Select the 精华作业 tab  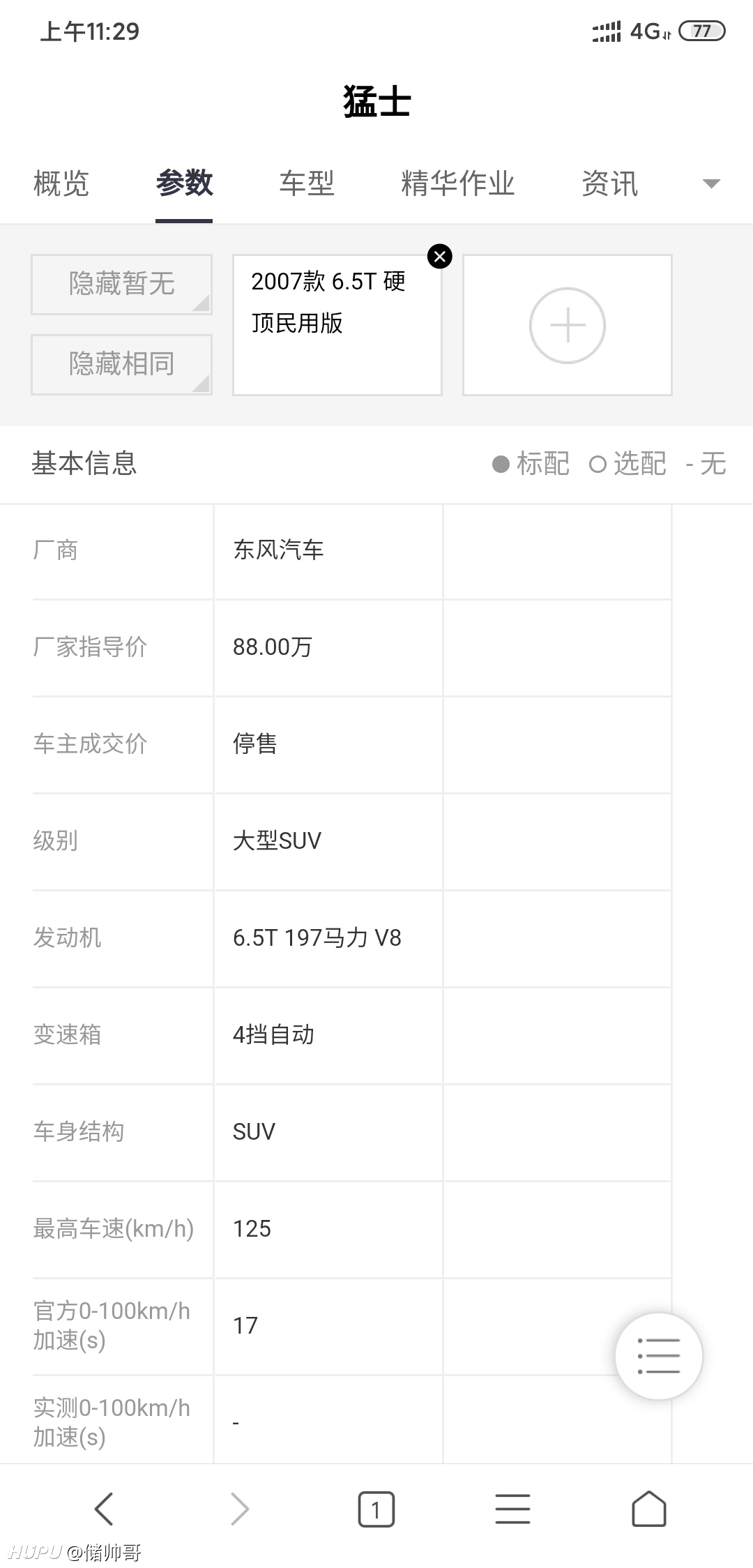pos(458,183)
